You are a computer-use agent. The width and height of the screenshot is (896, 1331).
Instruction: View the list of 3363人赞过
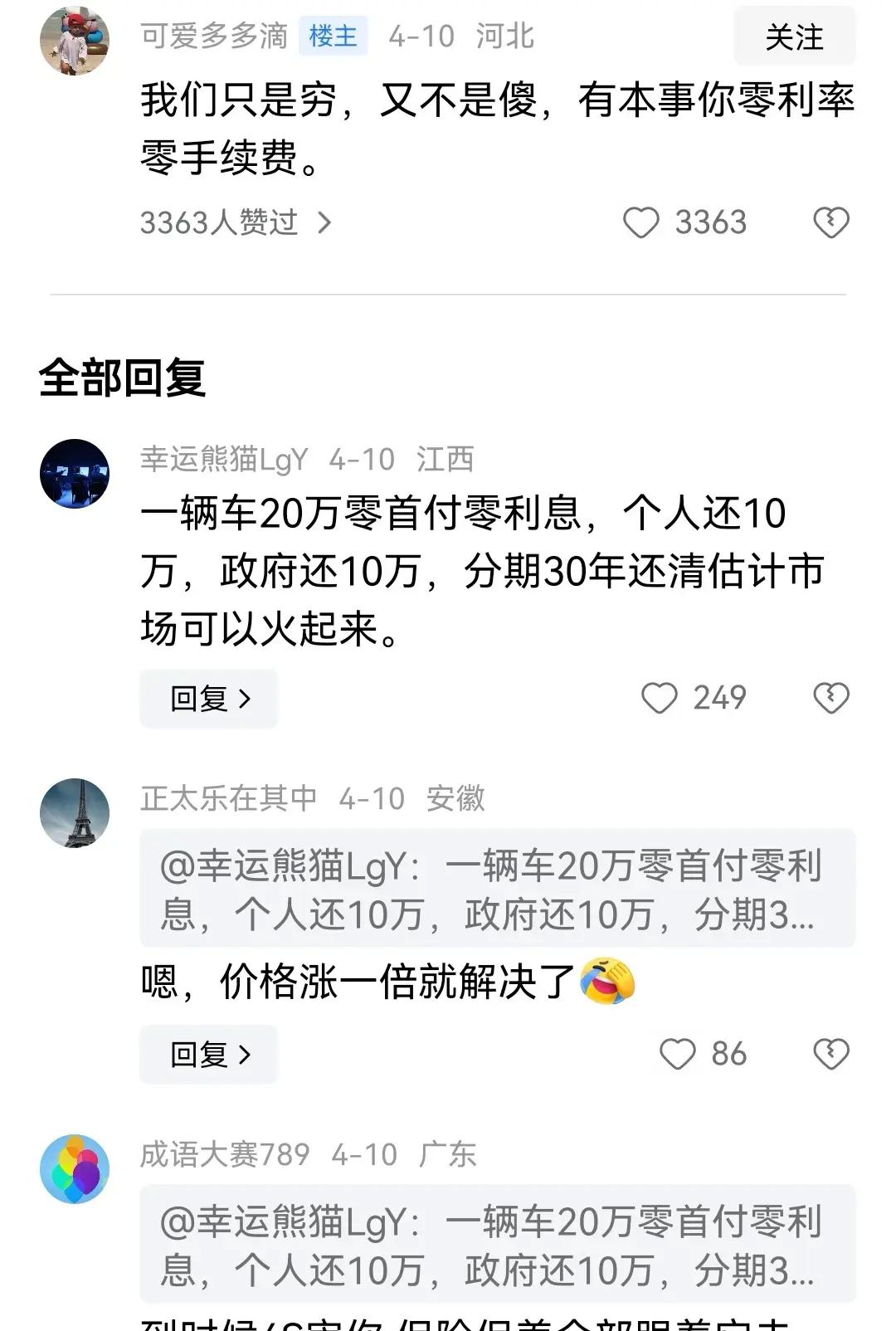click(x=235, y=222)
